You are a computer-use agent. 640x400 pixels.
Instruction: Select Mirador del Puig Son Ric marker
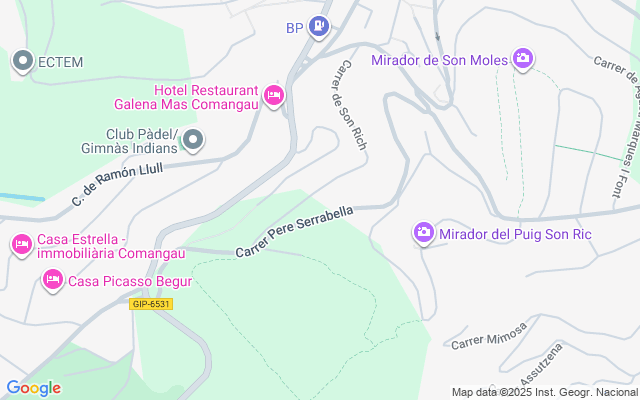pos(424,234)
